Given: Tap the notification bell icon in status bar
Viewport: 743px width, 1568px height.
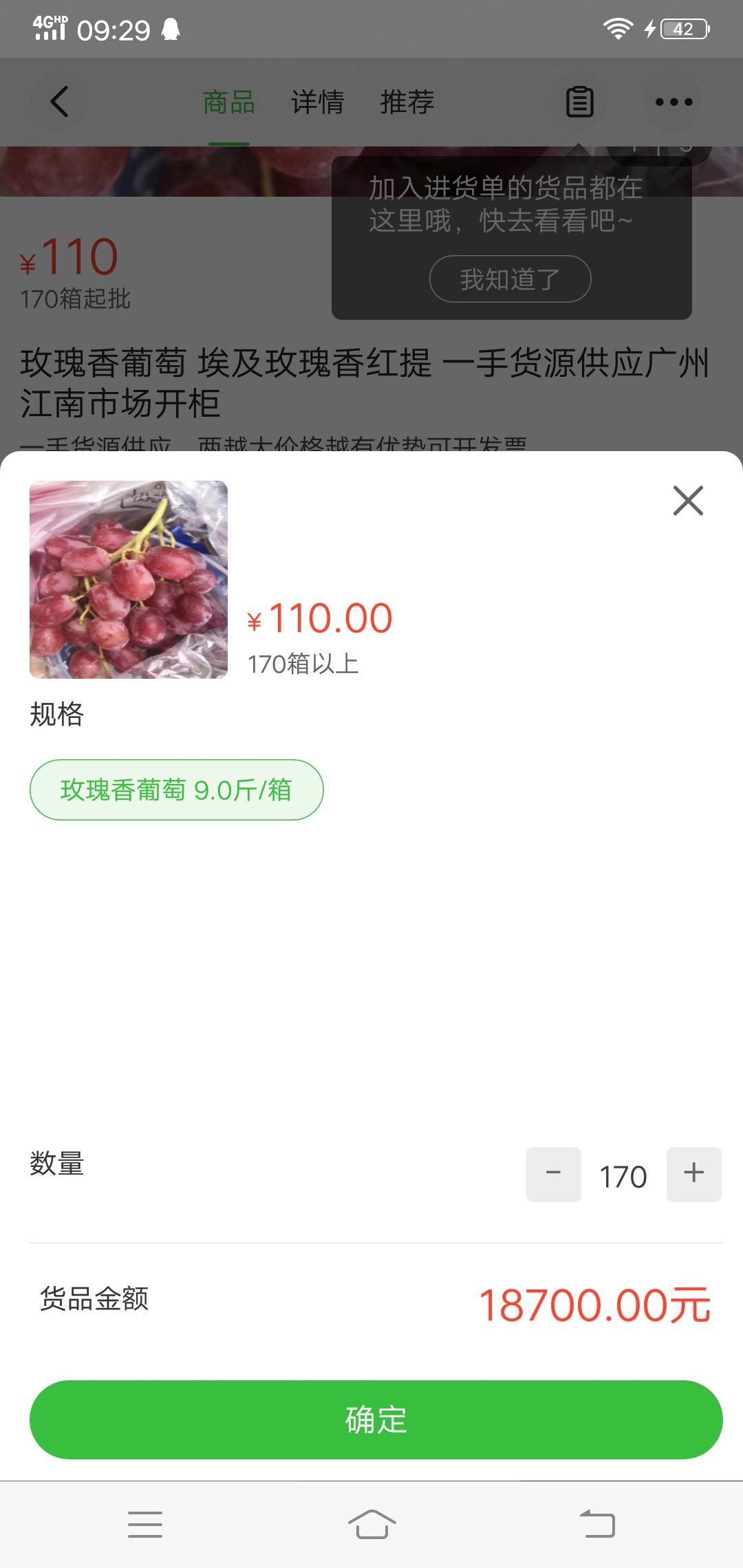Looking at the screenshot, I should coord(171,29).
